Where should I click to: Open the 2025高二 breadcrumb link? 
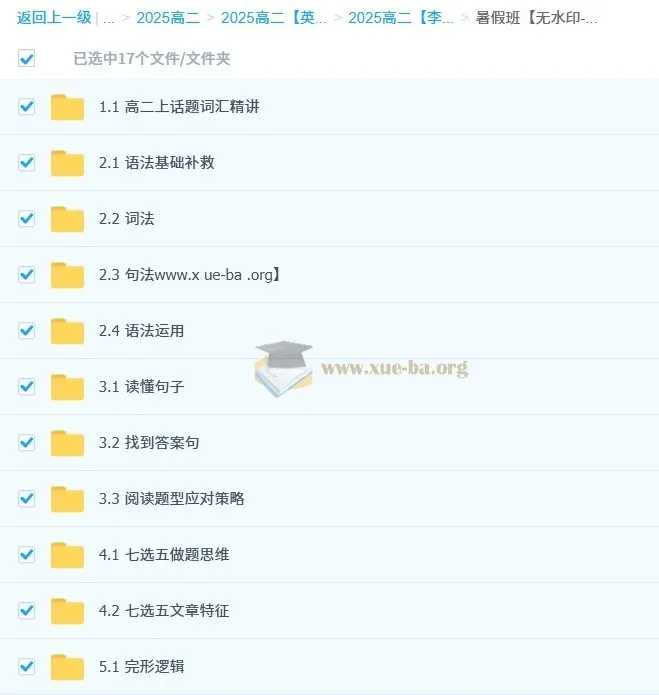(167, 18)
